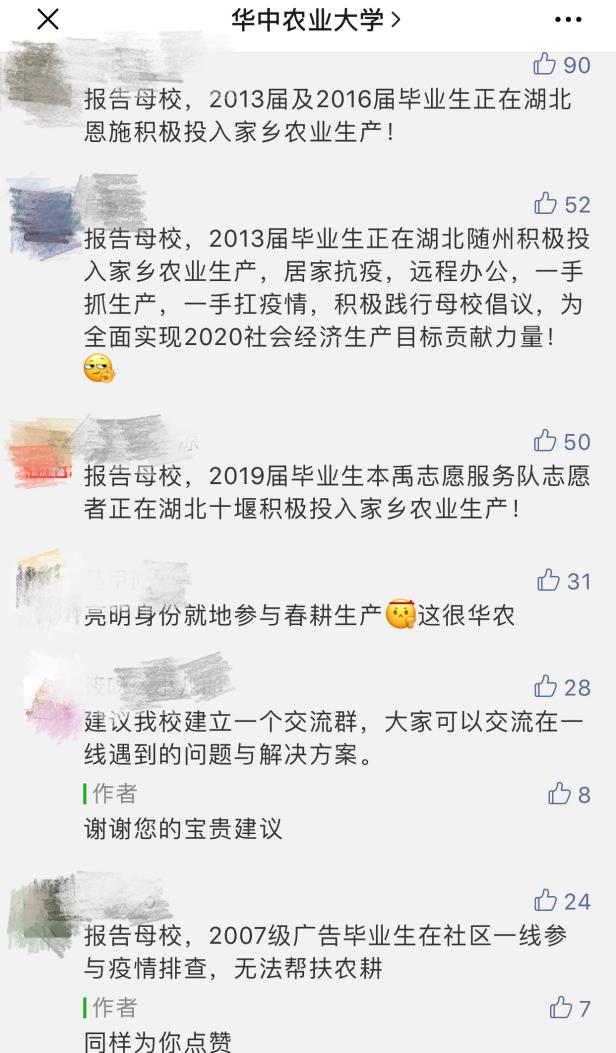Screen dimensions: 616x1053
Task: Like the author reply 同样为你点赞
Action: [561, 1008]
